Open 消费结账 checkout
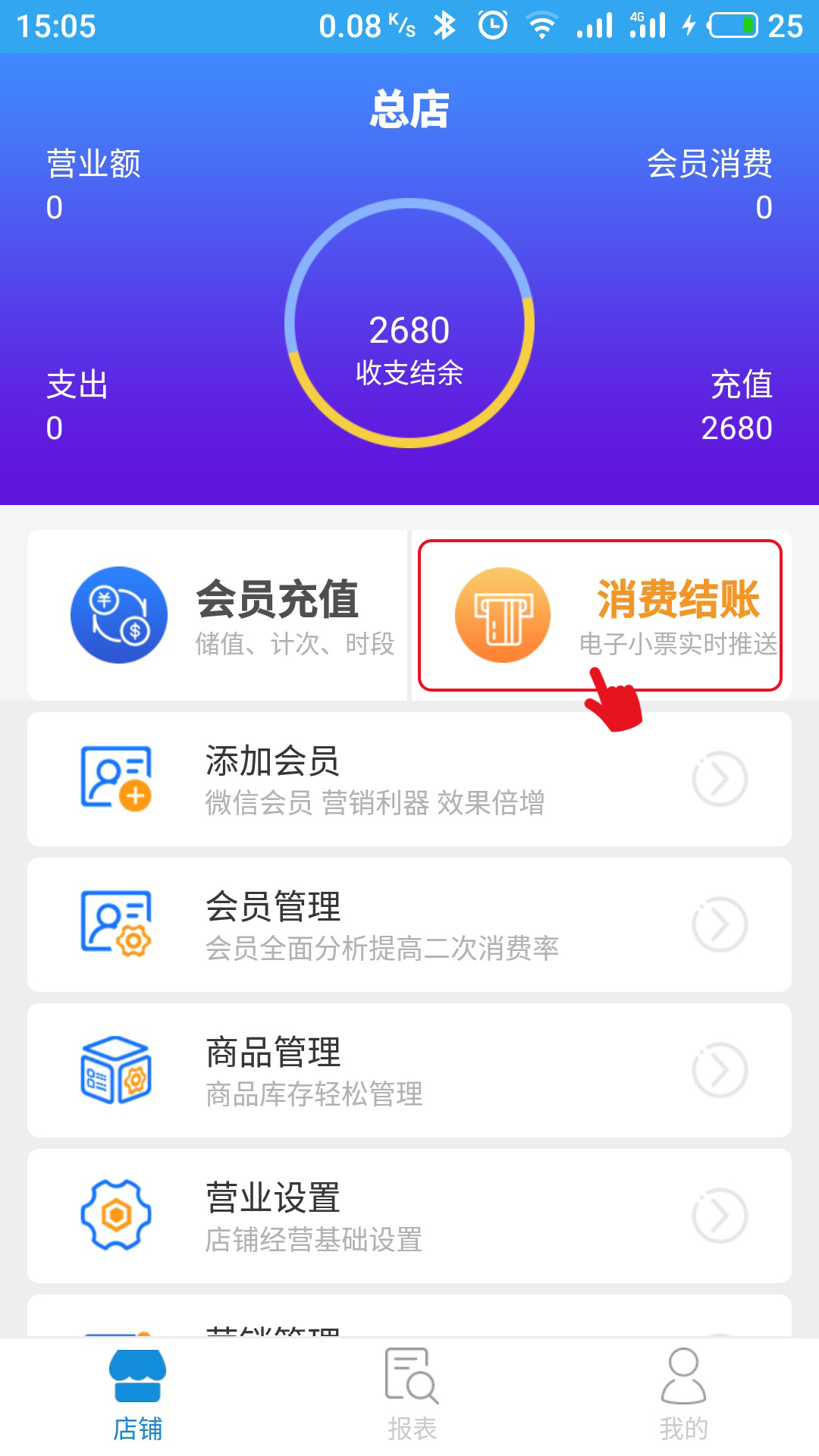 [601, 615]
